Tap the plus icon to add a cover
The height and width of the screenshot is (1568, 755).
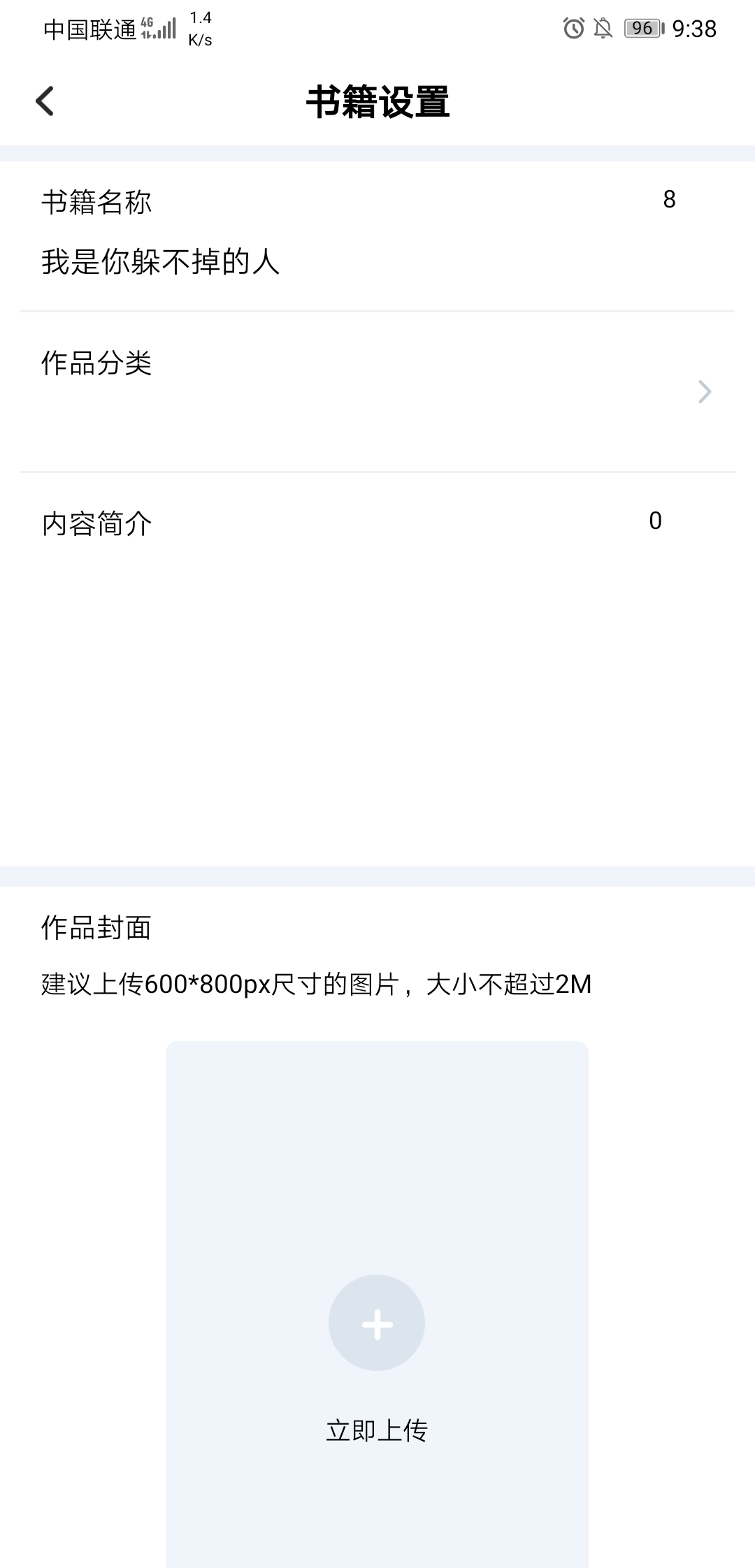(376, 1323)
